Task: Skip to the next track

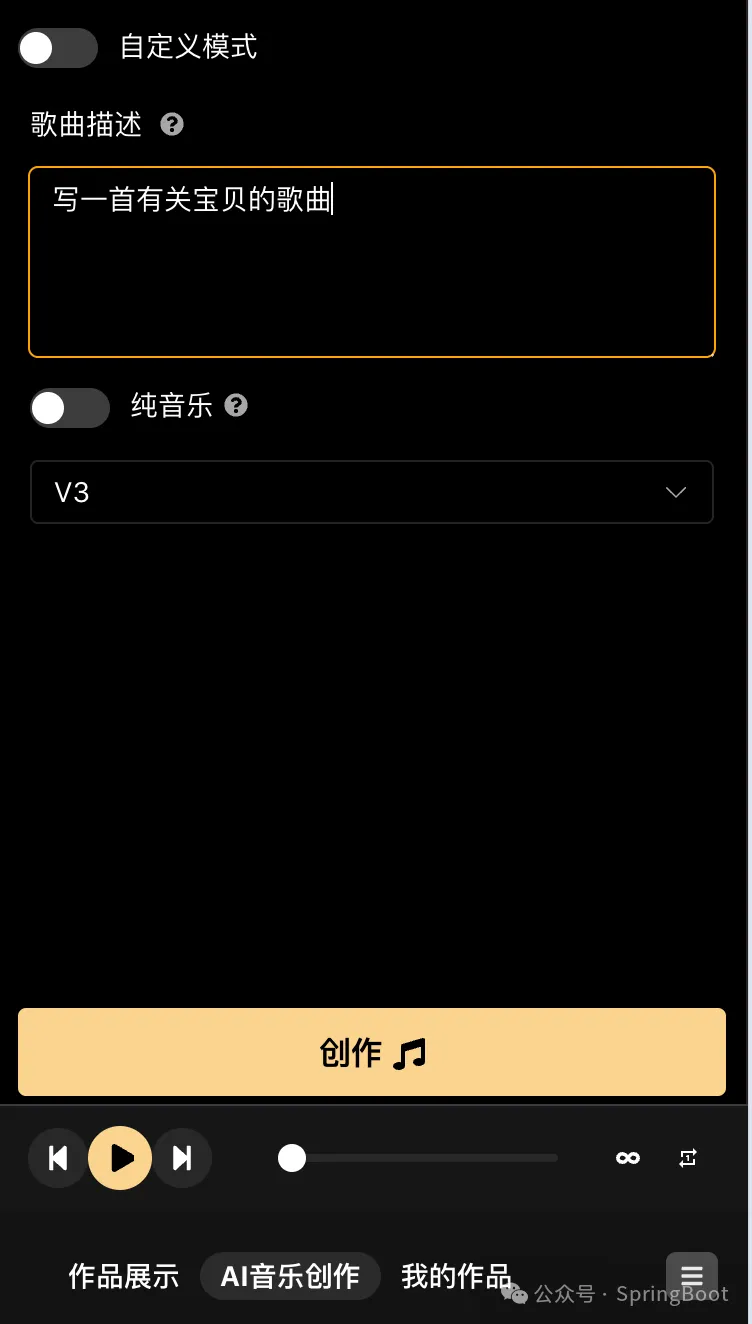Action: [x=182, y=1158]
